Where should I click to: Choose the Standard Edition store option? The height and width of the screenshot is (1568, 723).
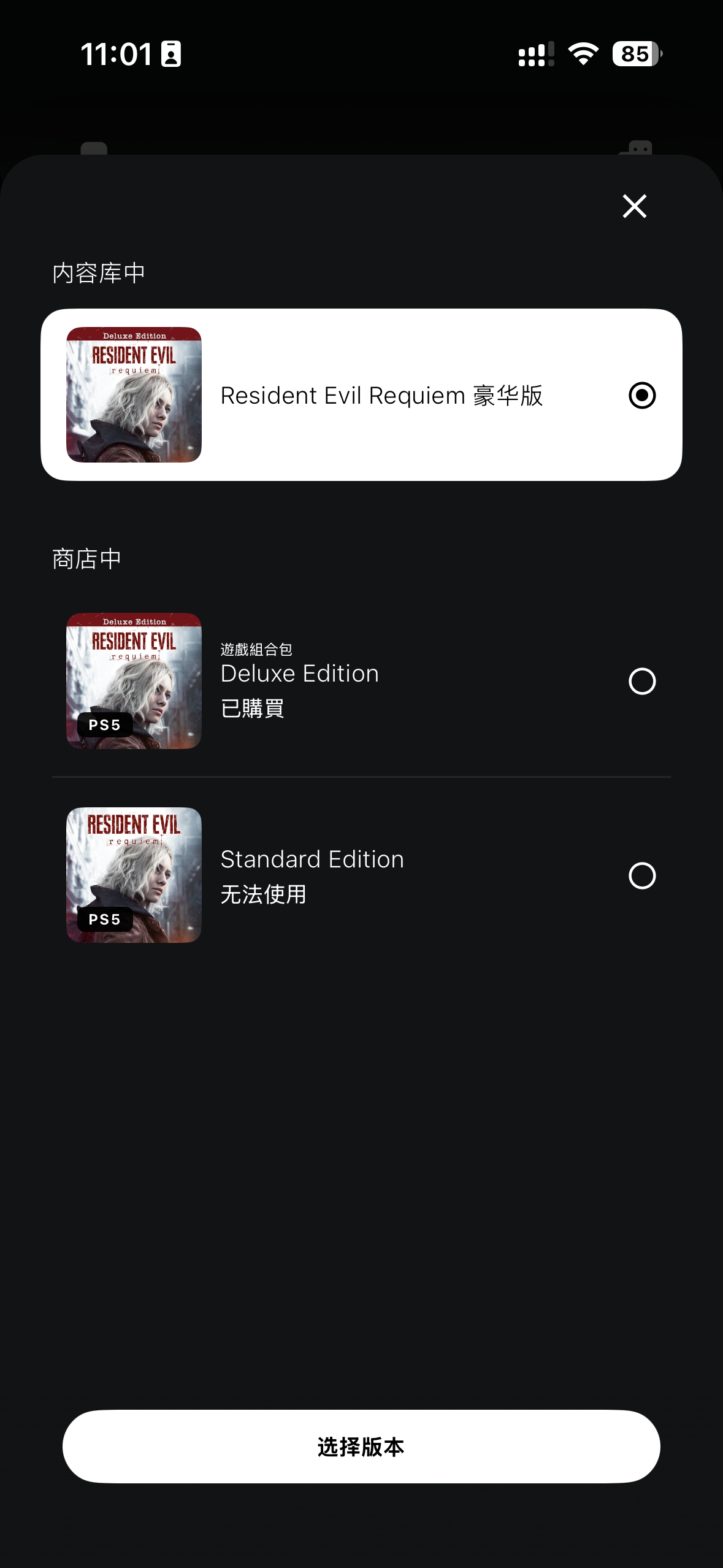[641, 875]
